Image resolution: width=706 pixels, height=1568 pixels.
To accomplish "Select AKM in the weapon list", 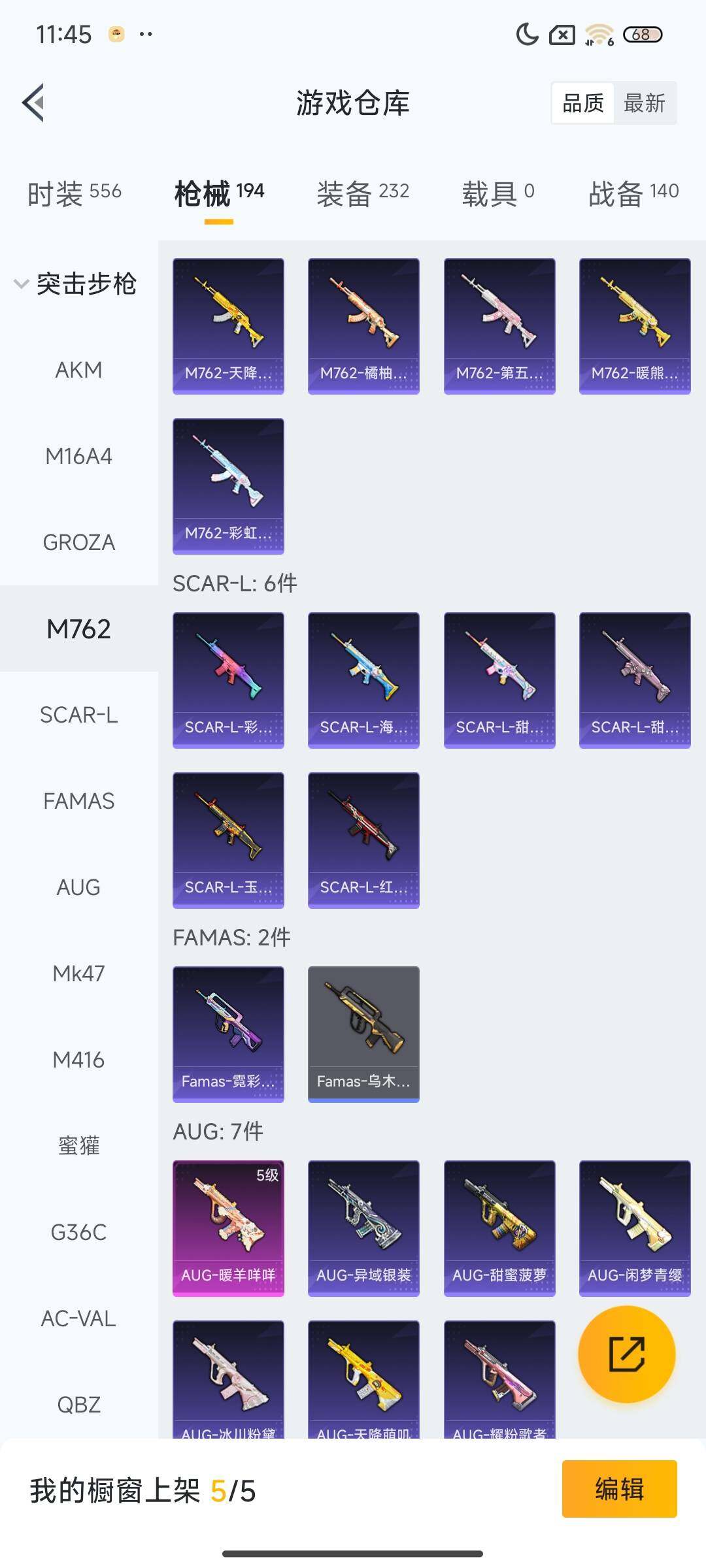I will click(78, 370).
